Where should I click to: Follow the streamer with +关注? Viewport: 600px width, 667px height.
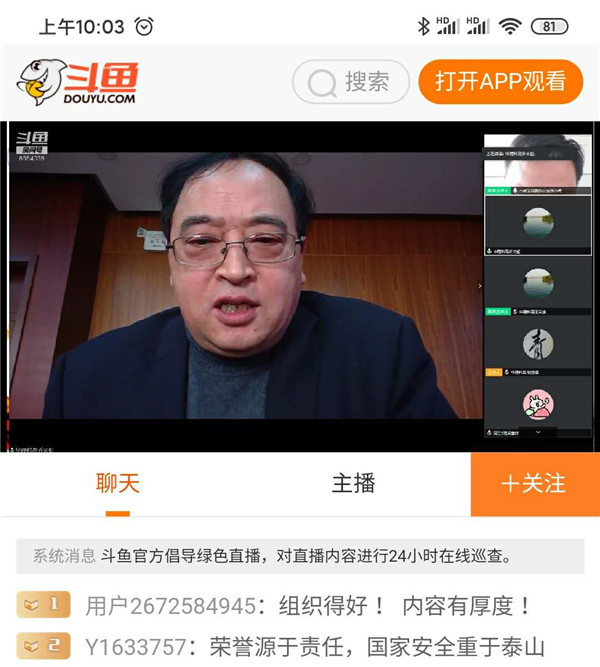pos(534,484)
